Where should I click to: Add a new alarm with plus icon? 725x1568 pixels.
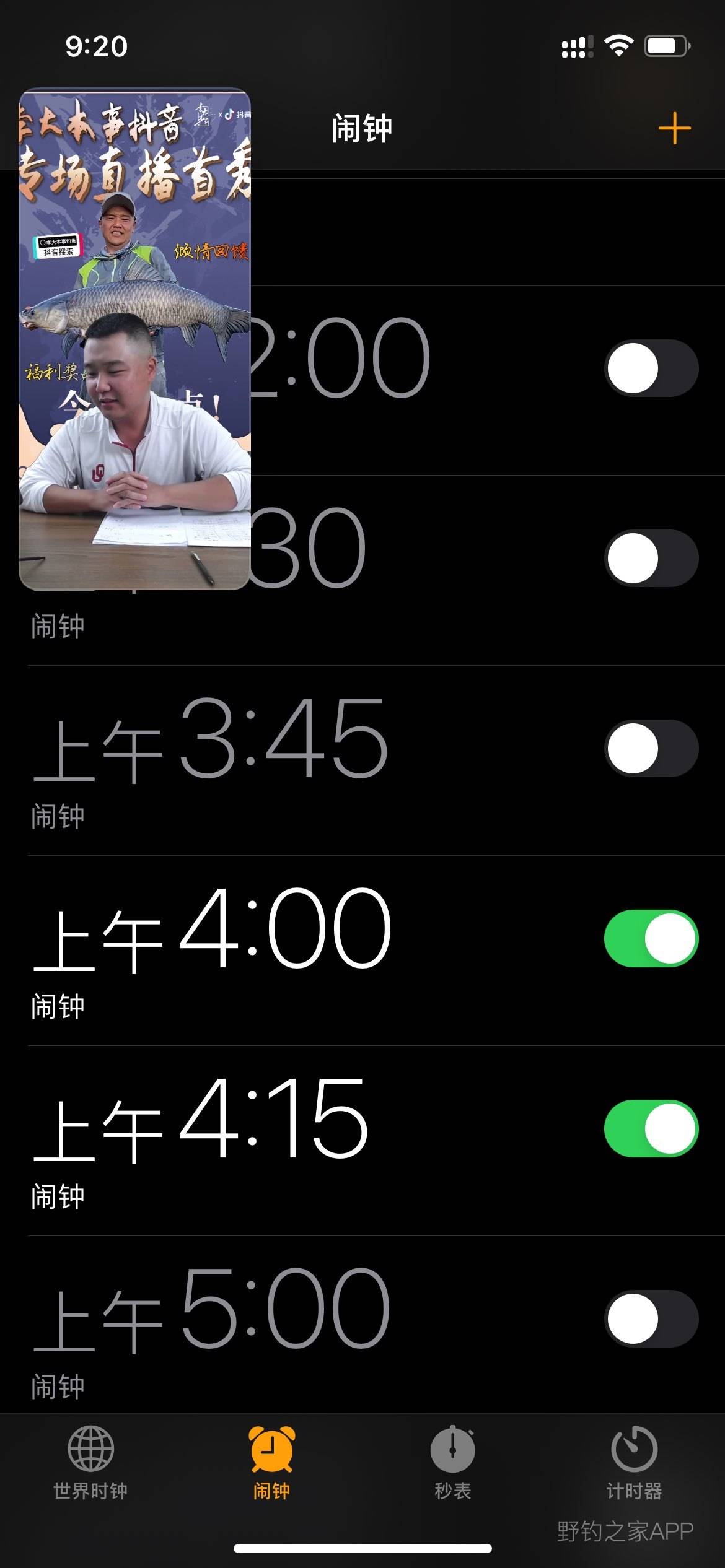coord(674,129)
